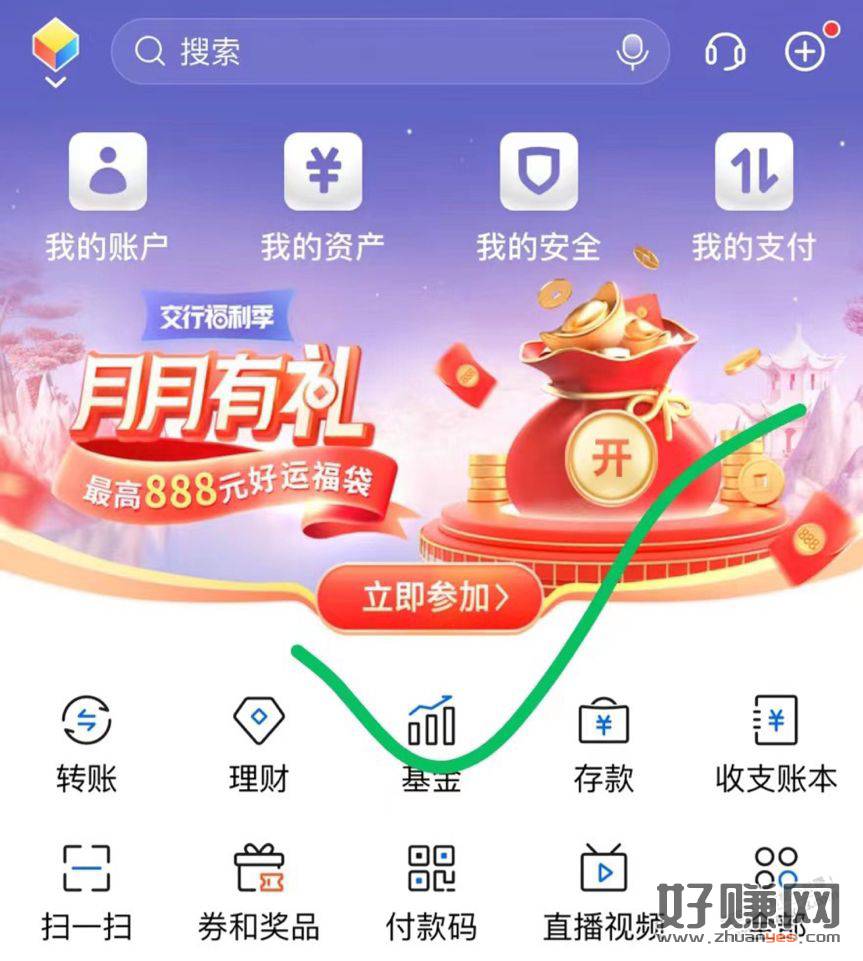Open 券和奖品 coupons and prizes
This screenshot has height=961, width=863.
(259, 890)
